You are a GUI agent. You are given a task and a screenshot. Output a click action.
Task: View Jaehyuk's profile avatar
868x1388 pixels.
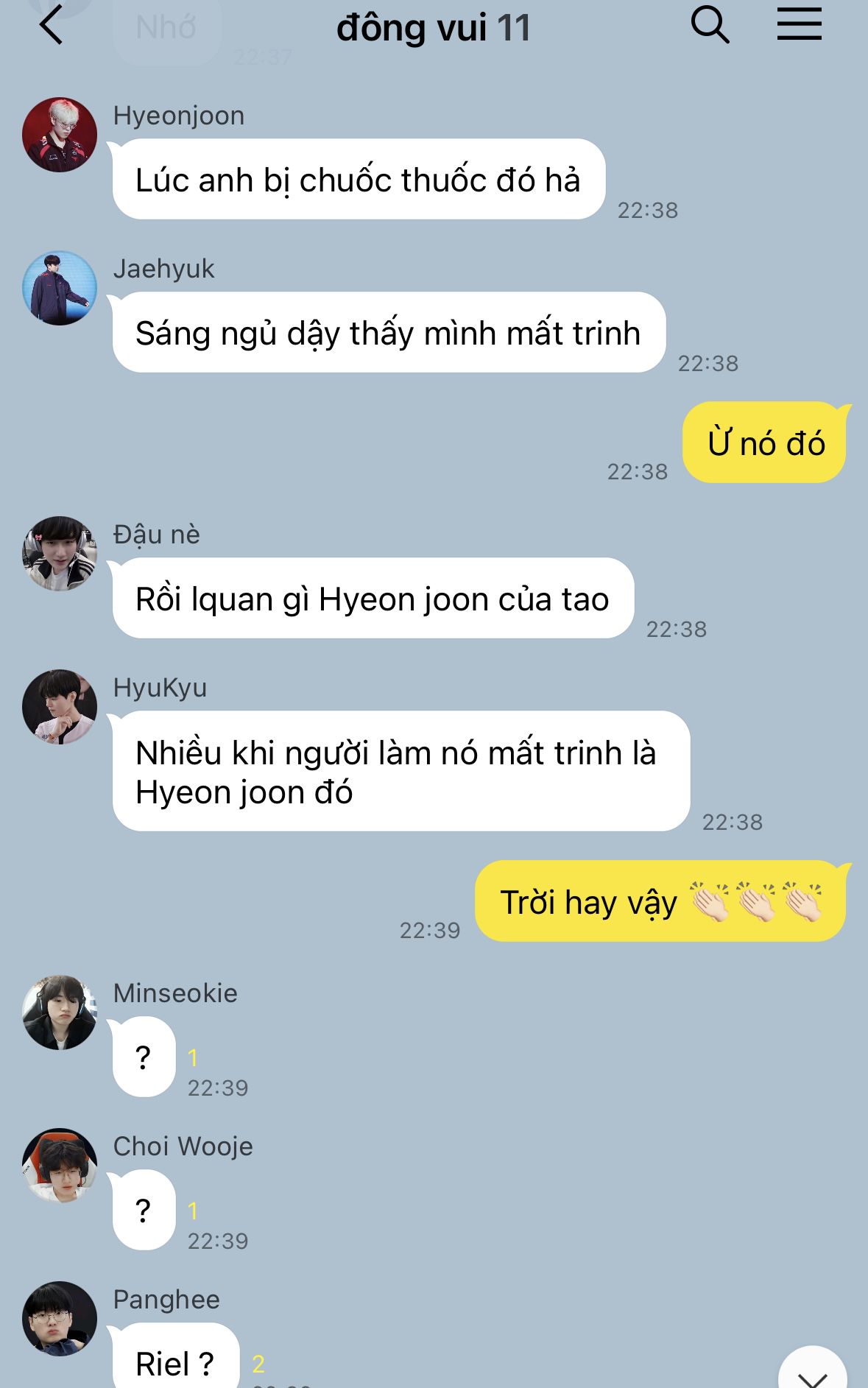click(60, 288)
